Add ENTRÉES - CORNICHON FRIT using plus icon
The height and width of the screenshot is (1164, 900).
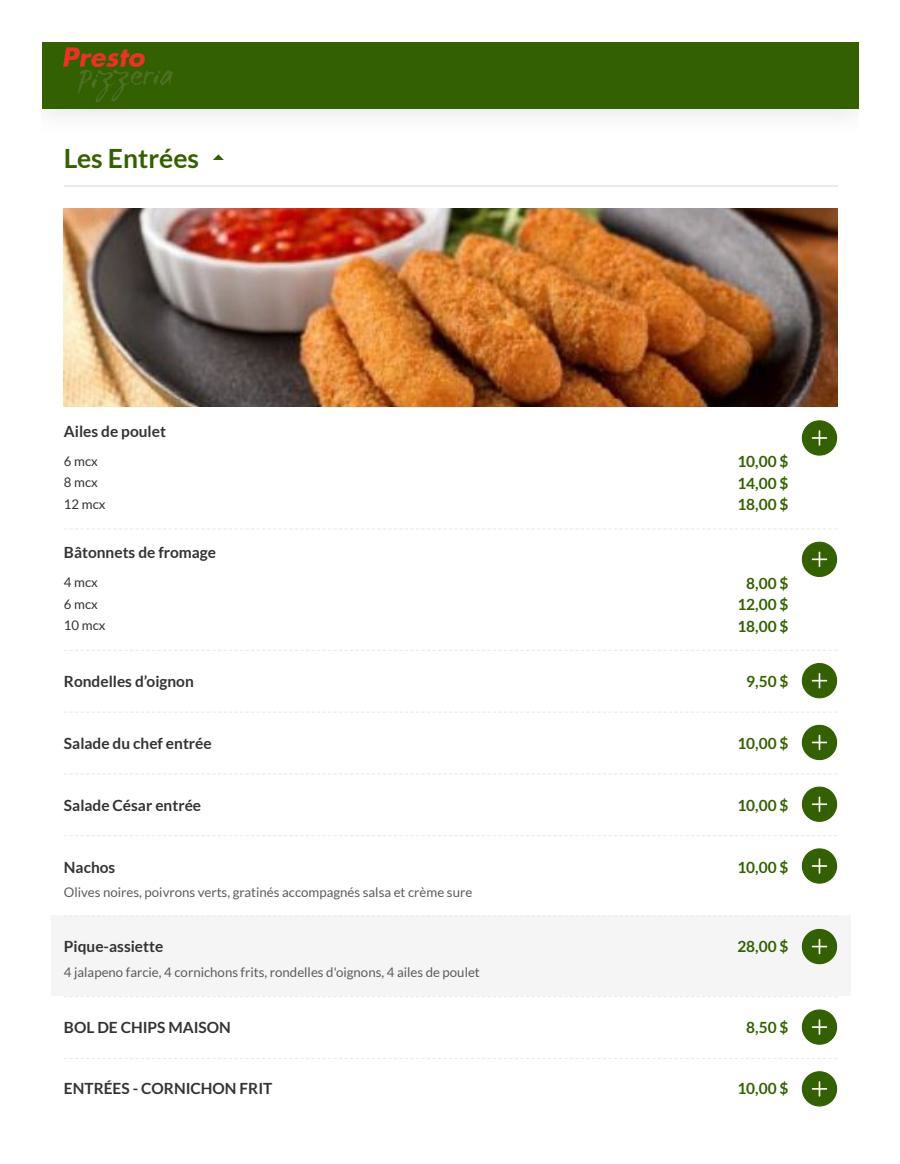819,1088
